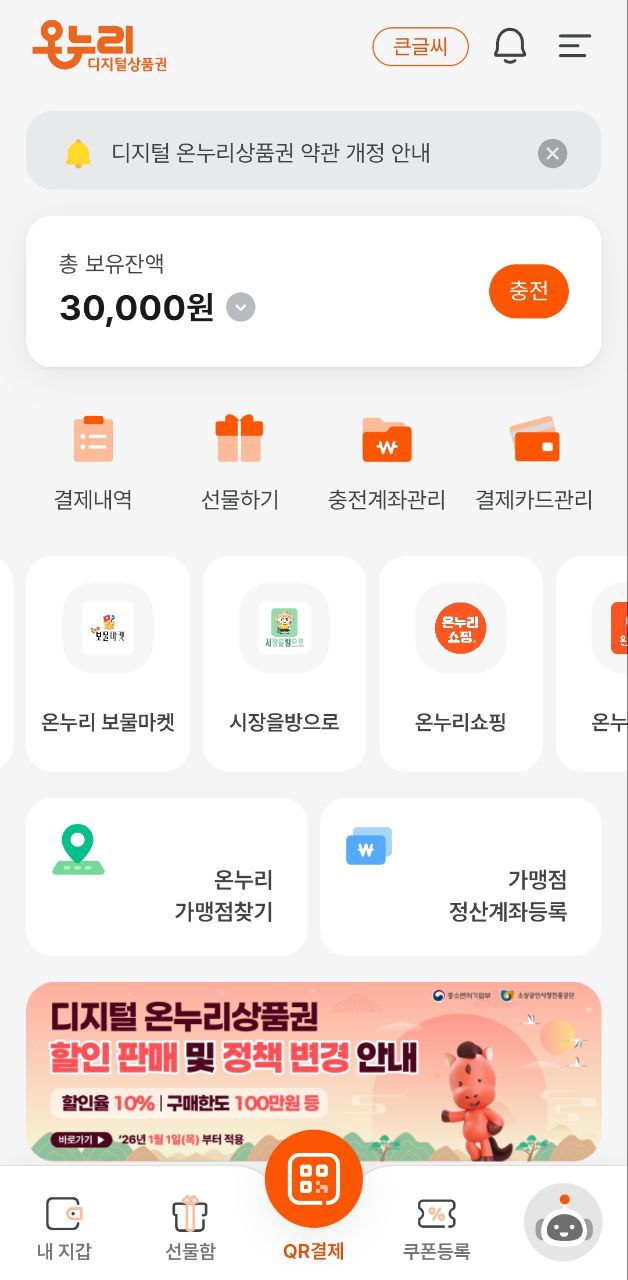The width and height of the screenshot is (628, 1280).
Task: Open 결제카드관리
Action: [x=534, y=462]
